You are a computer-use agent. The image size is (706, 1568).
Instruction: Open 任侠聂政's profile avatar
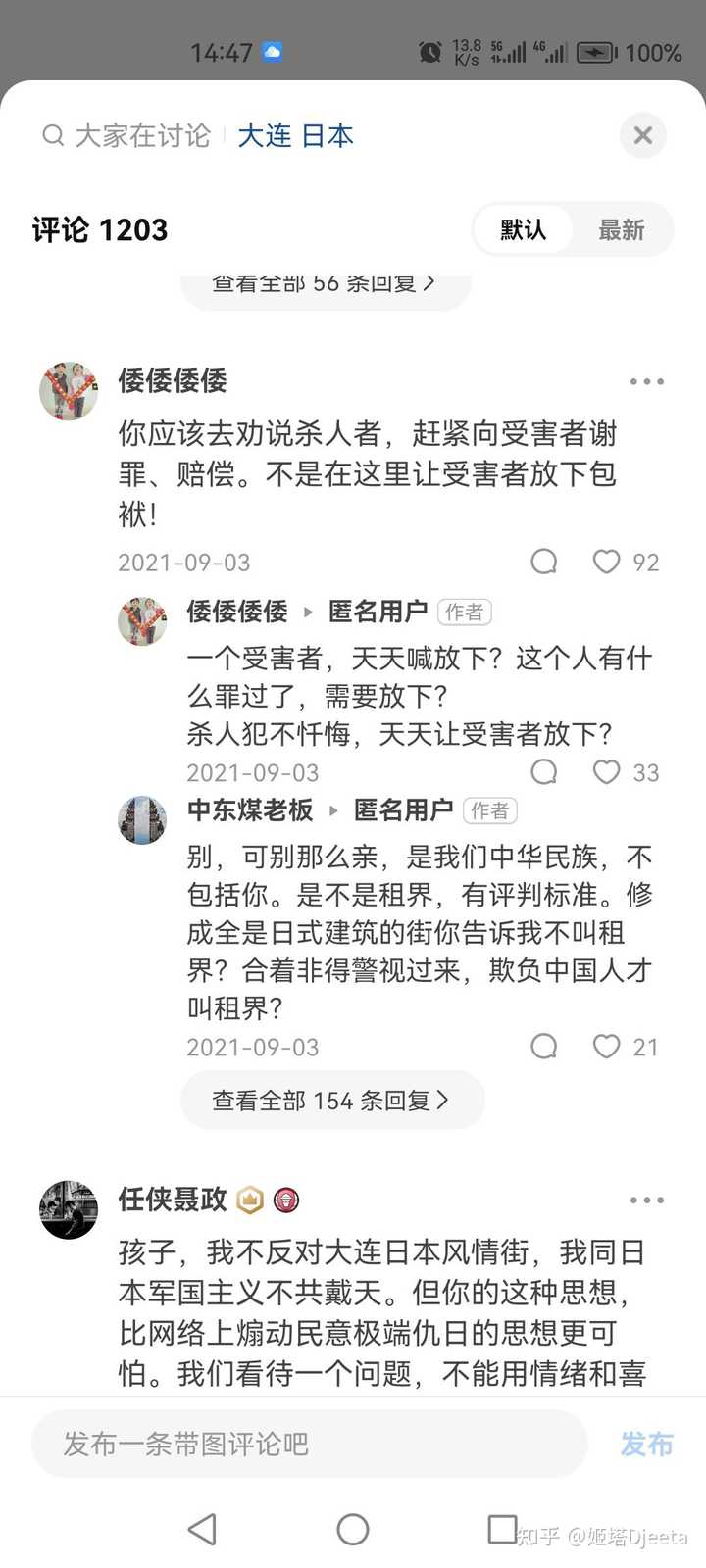click(x=69, y=1209)
